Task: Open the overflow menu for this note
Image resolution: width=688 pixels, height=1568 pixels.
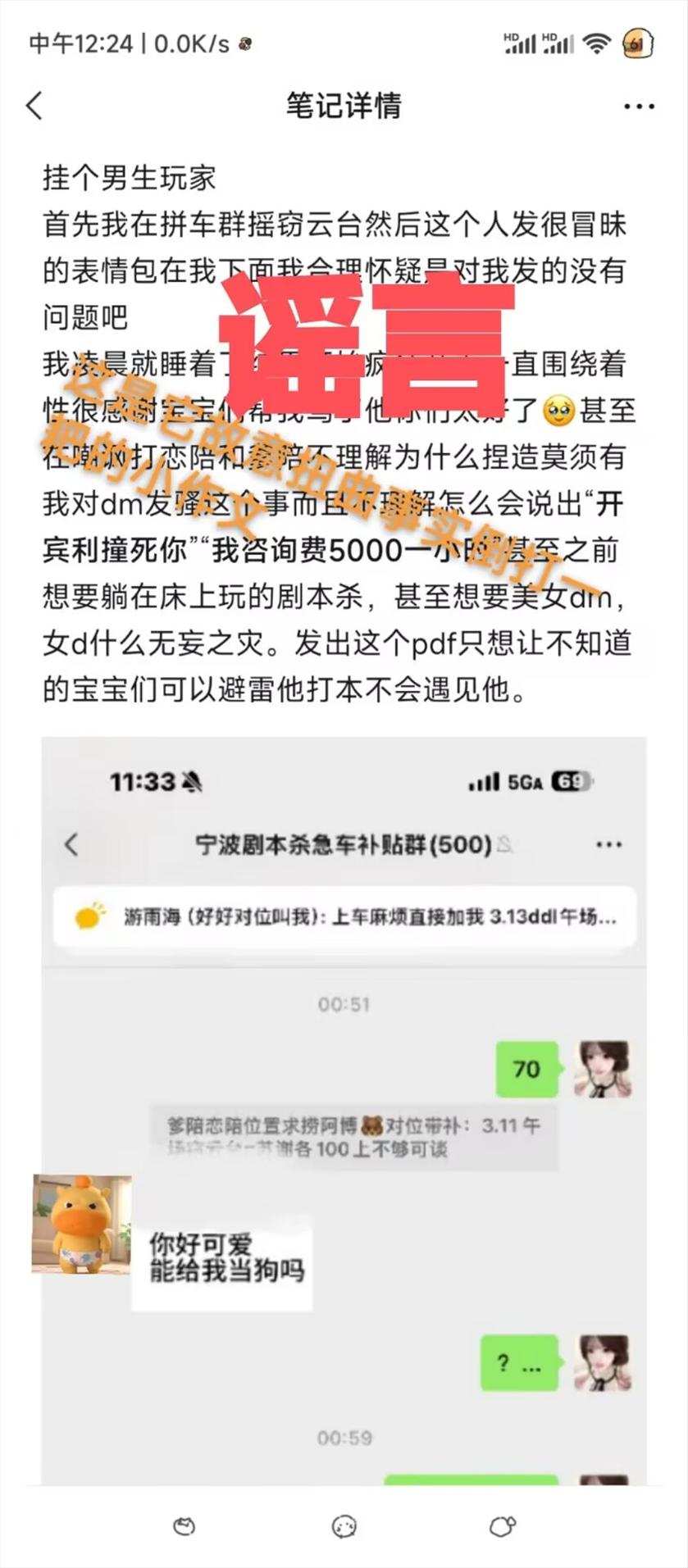Action: coord(639,106)
